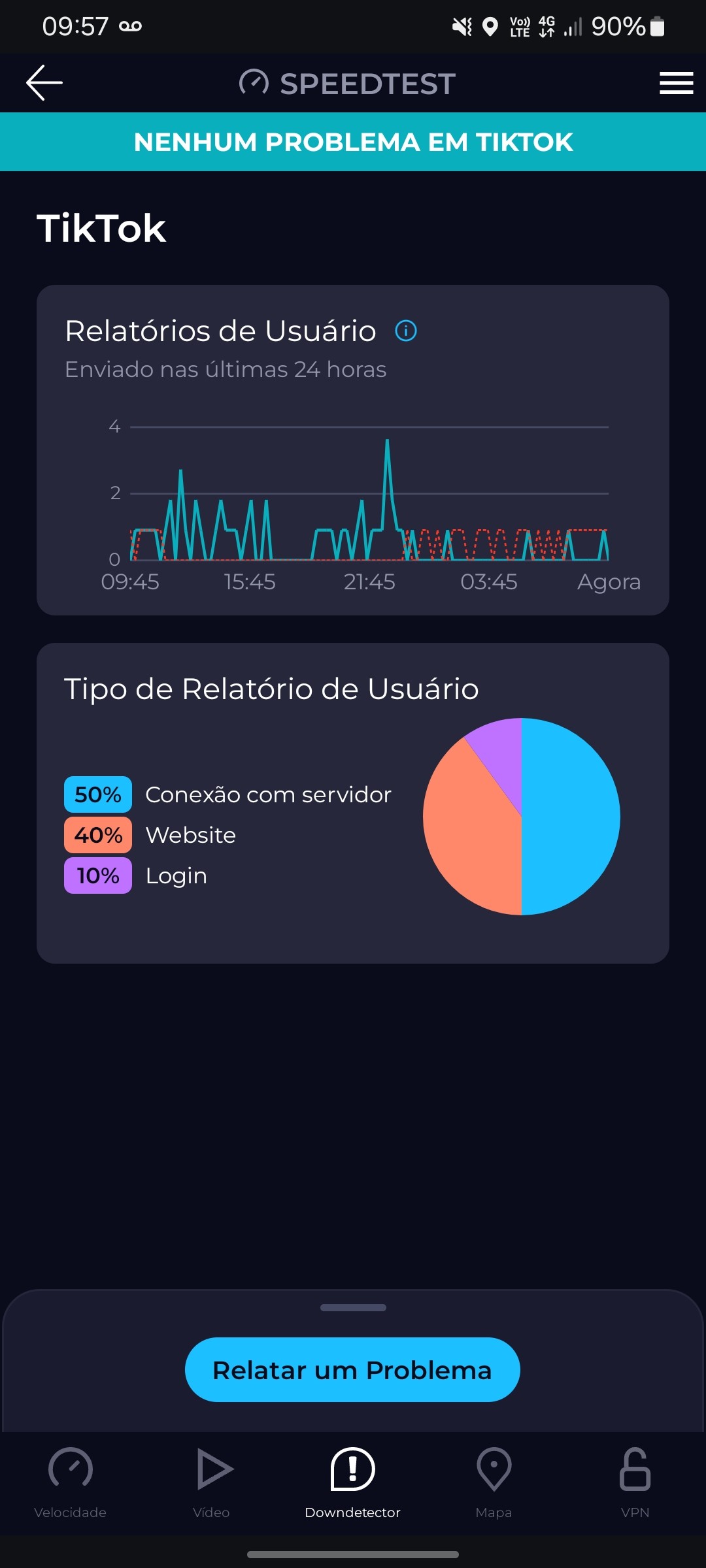This screenshot has height=1568, width=706.
Task: Select the Downdetector tab
Action: pyautogui.click(x=352, y=1481)
